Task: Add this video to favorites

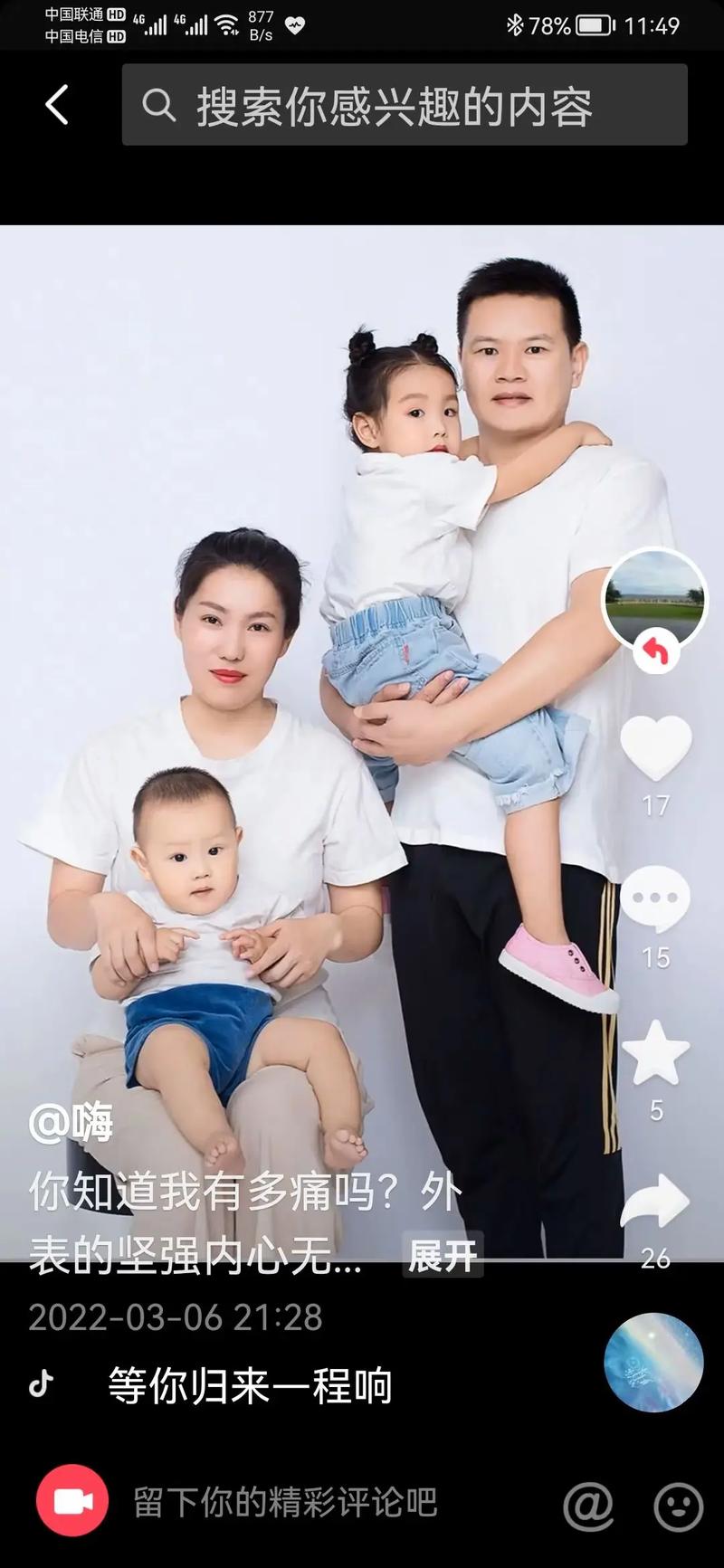Action: (x=655, y=1052)
